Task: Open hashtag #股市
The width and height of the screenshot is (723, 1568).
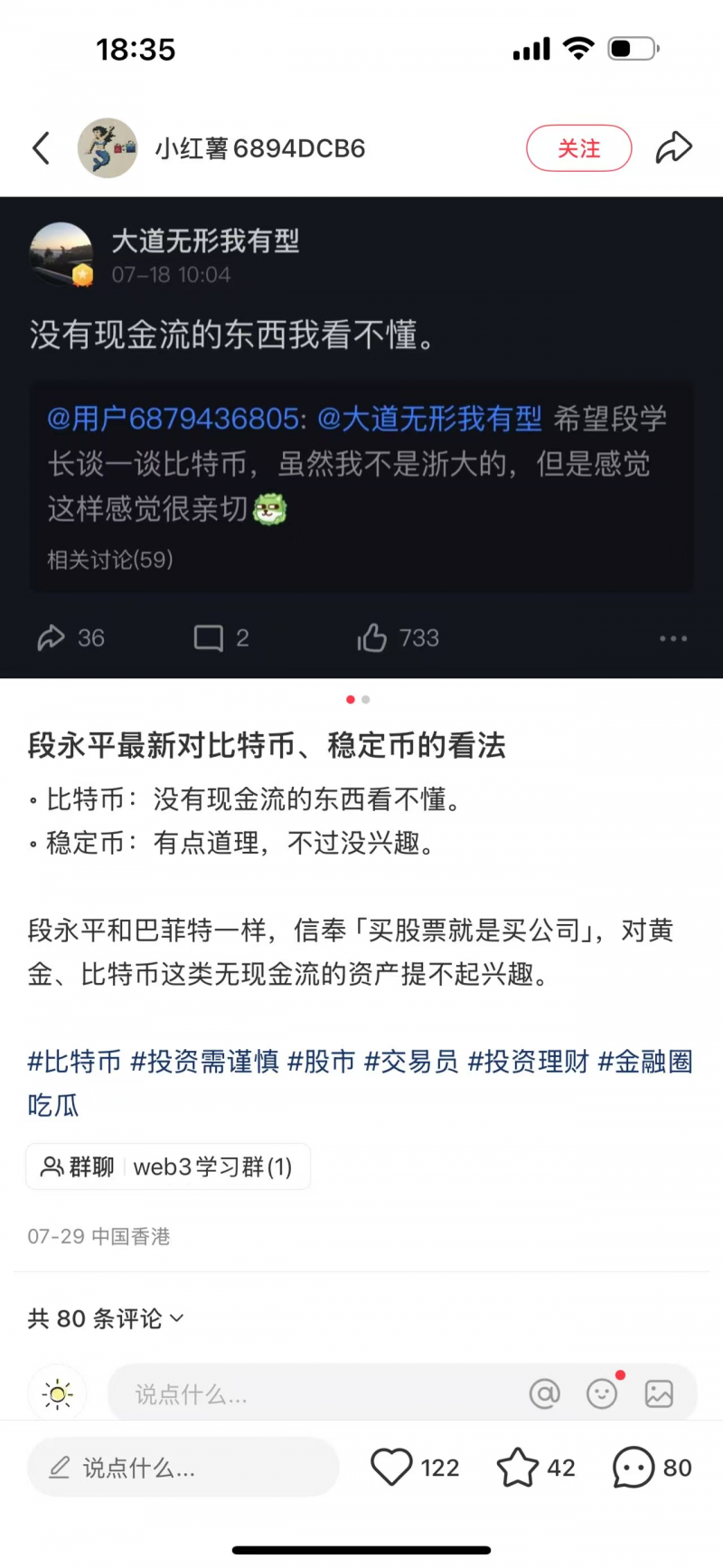Action: click(x=322, y=1062)
